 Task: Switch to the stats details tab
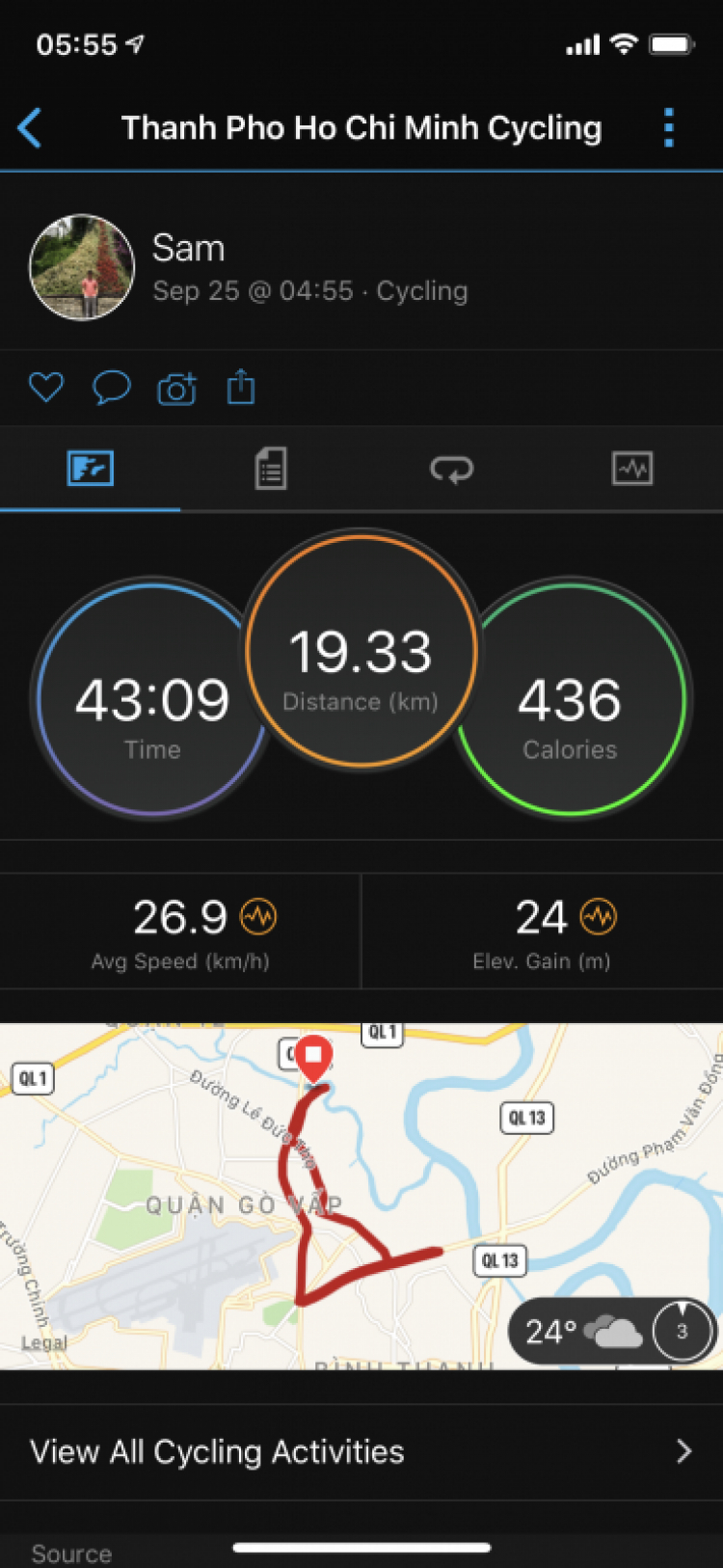pos(271,470)
